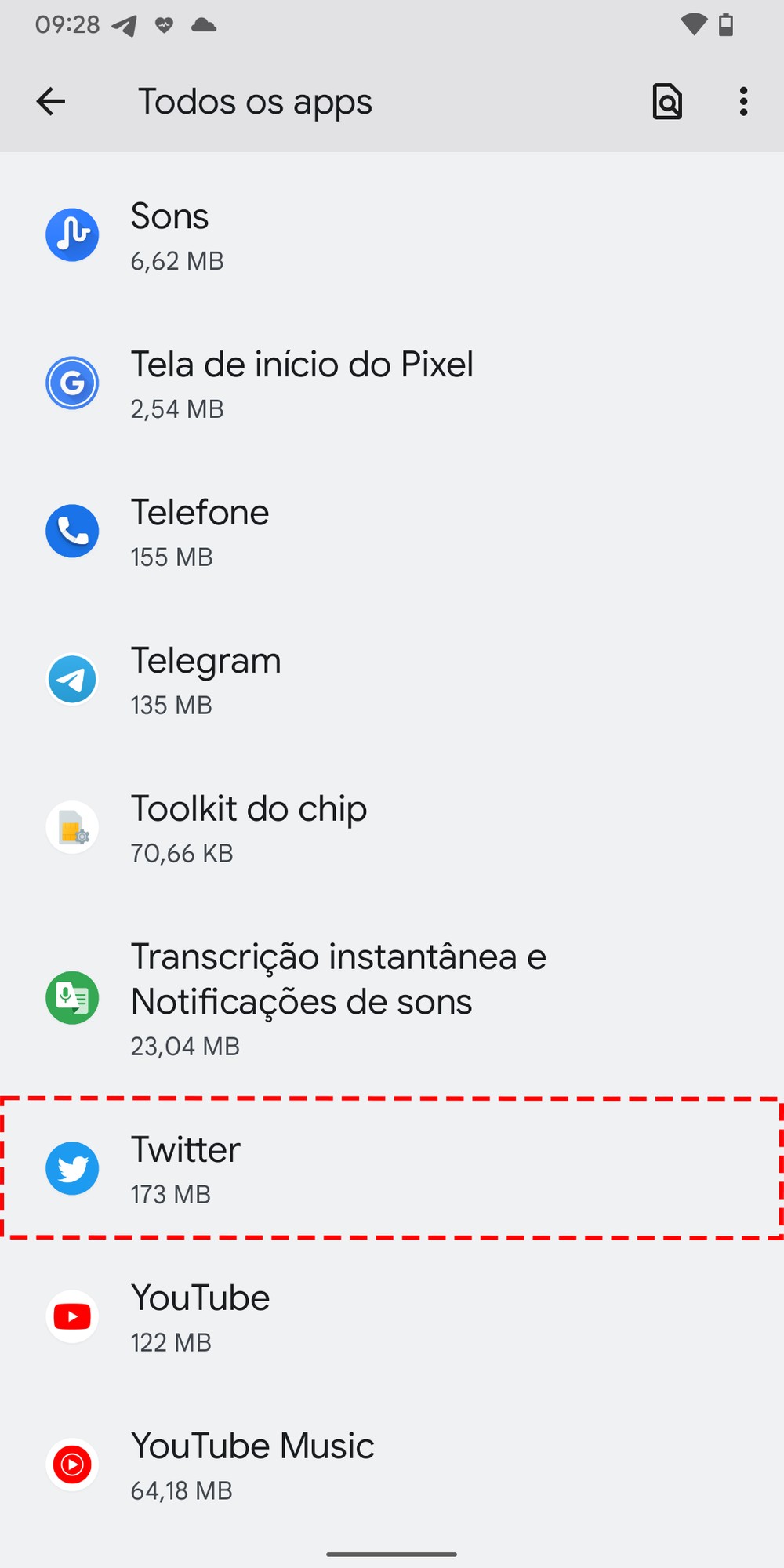Viewport: 784px width, 1568px height.
Task: Open Telefone app details
Action: (x=392, y=532)
